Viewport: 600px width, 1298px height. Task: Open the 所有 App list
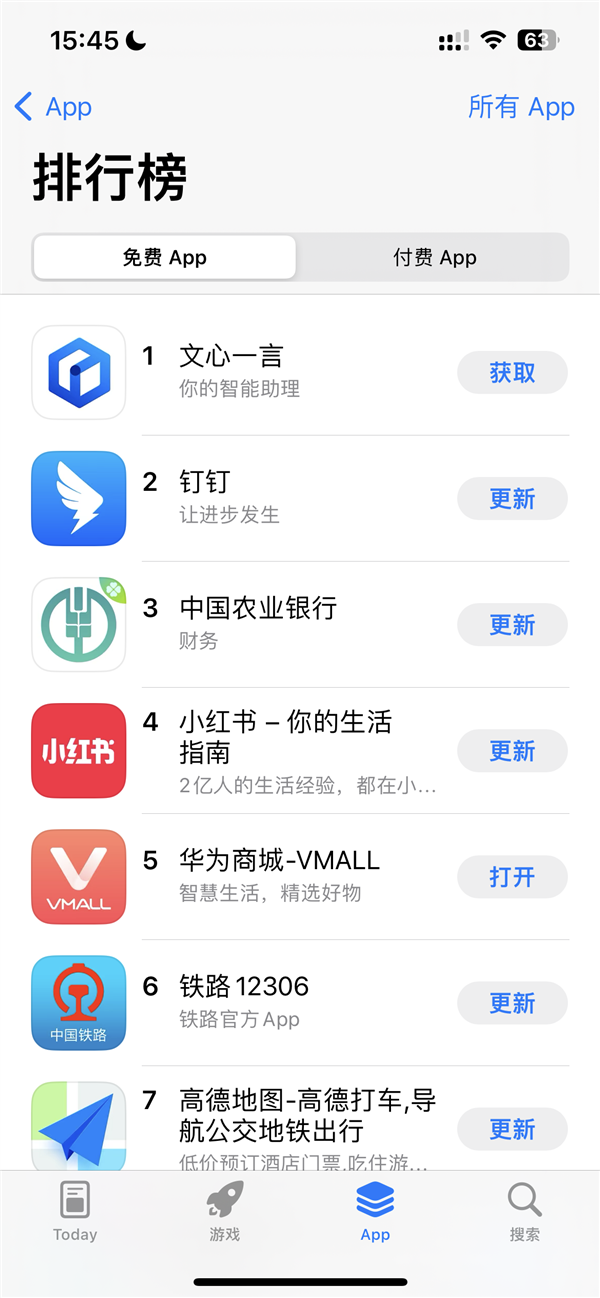click(x=521, y=107)
